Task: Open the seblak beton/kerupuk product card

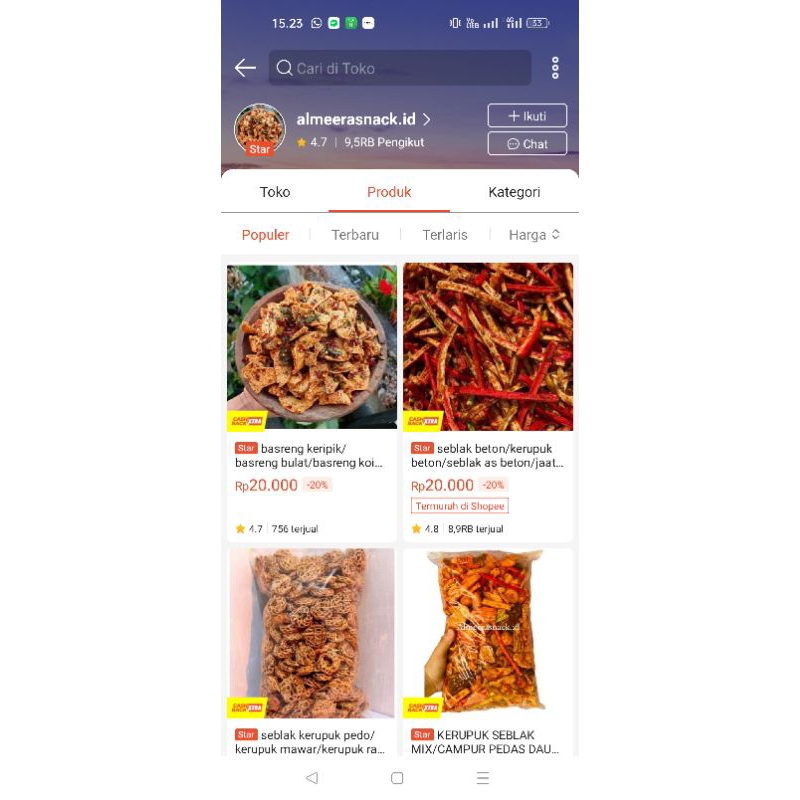Action: (488, 400)
